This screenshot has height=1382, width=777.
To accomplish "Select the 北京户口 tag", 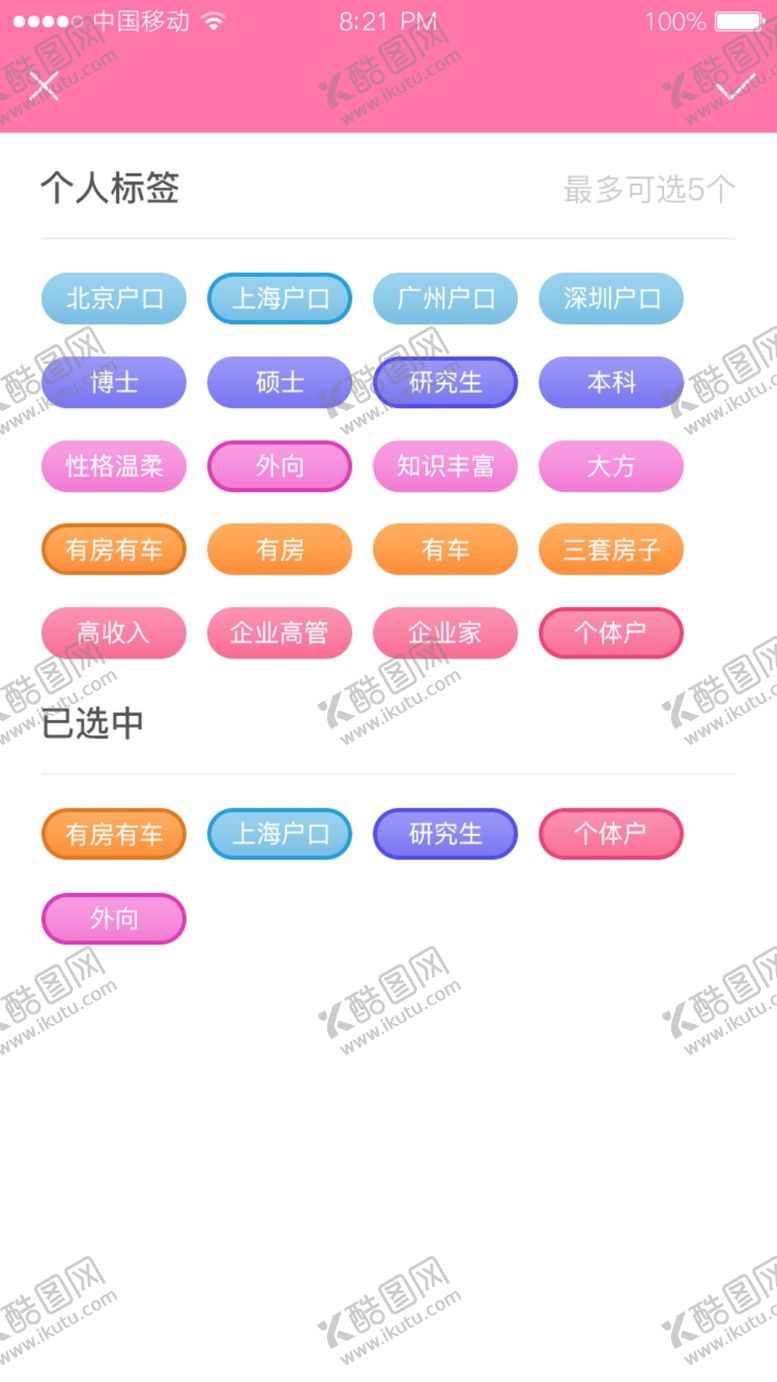I will [x=114, y=299].
